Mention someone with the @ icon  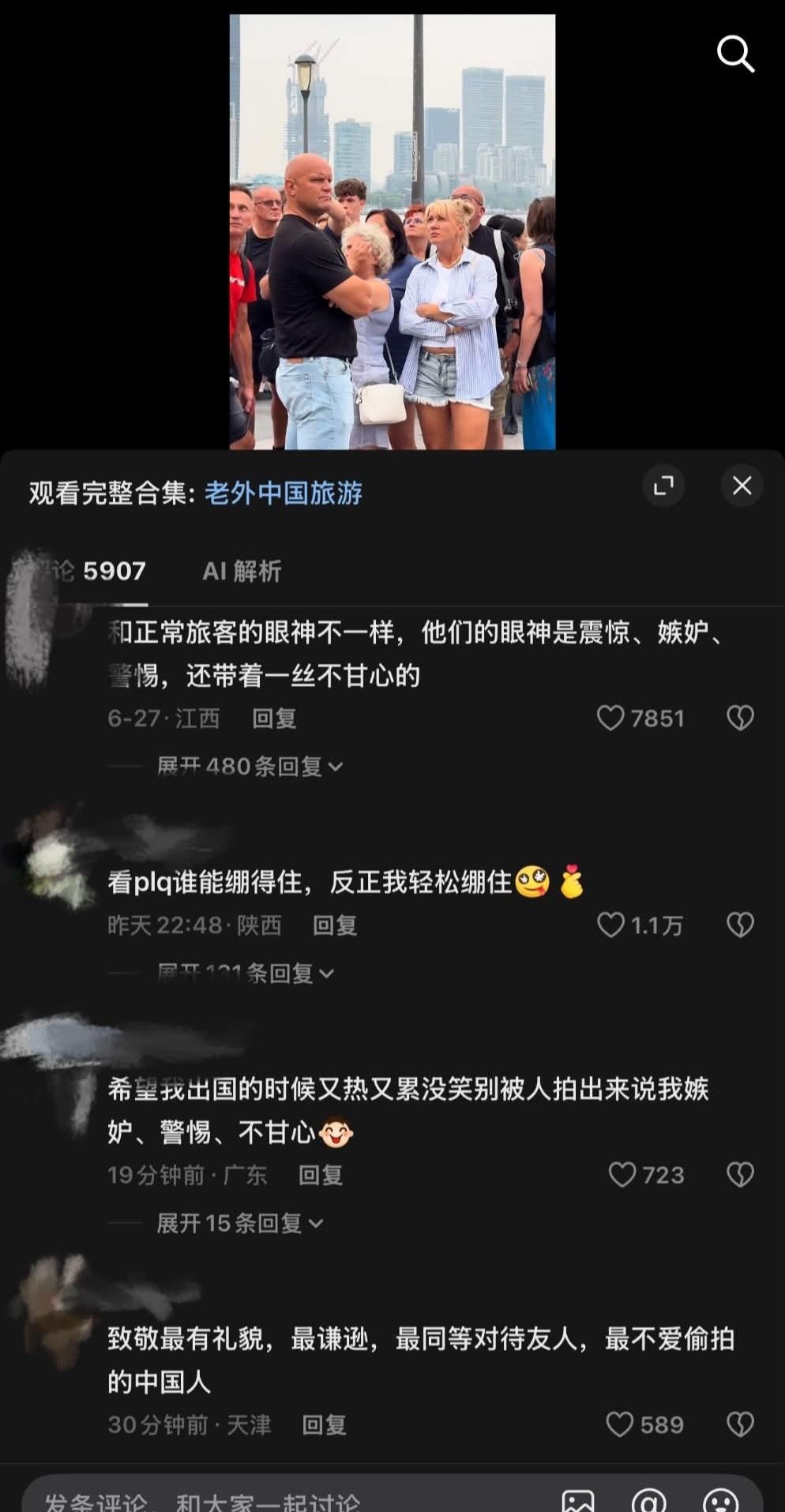point(649,1500)
